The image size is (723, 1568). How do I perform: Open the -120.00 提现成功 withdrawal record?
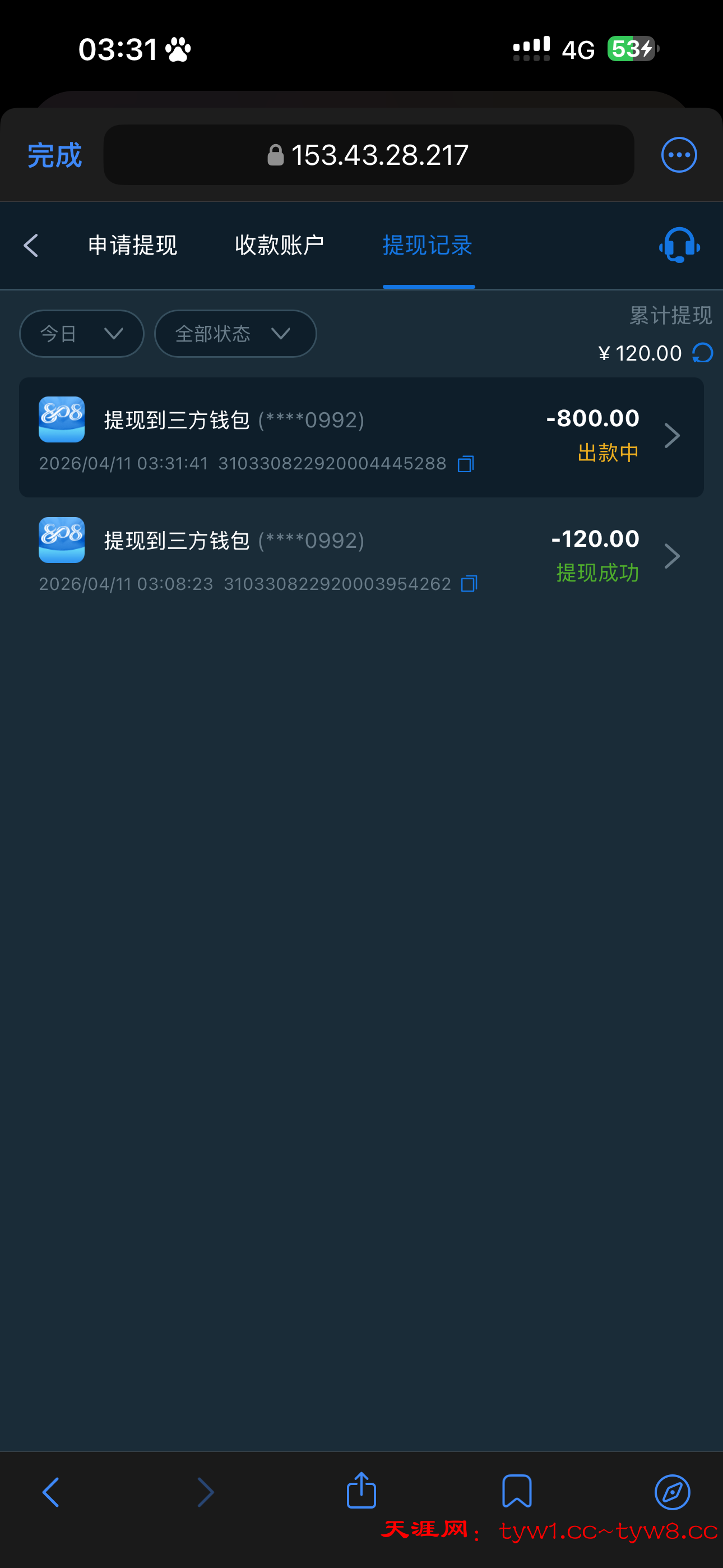[x=361, y=556]
